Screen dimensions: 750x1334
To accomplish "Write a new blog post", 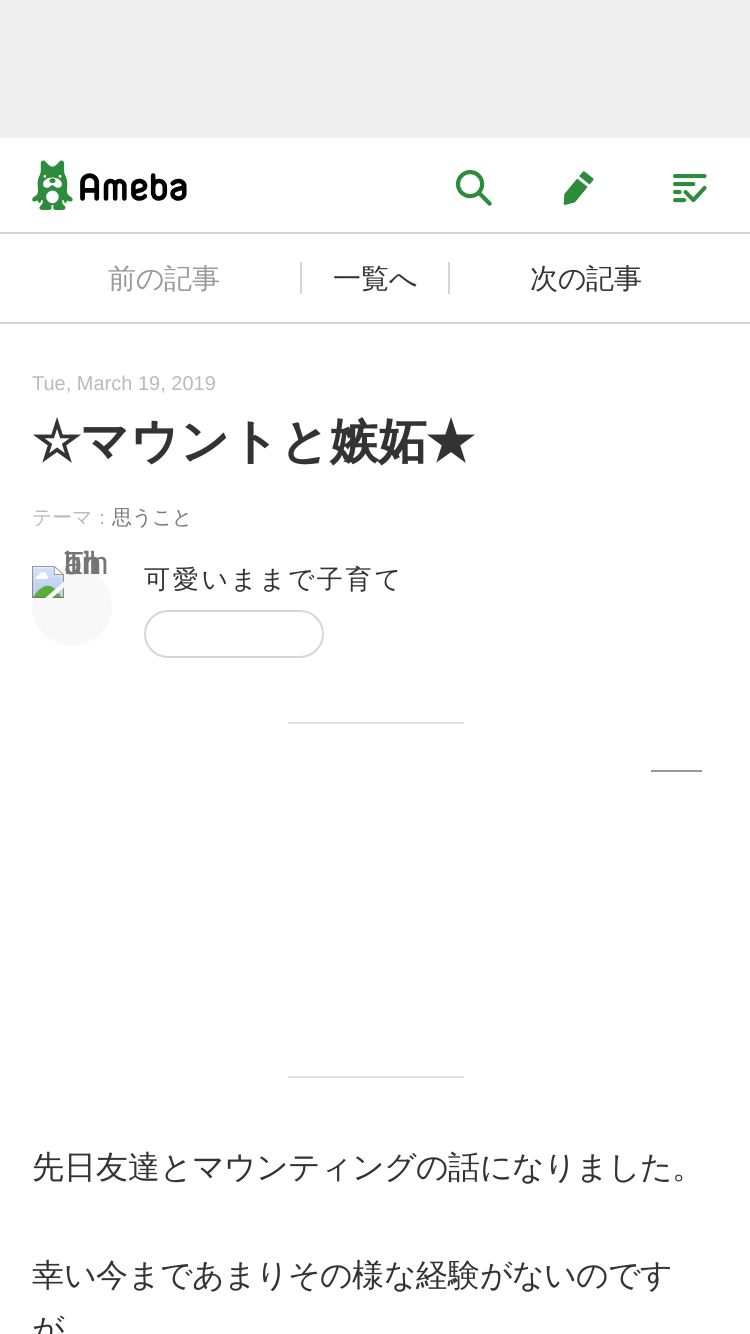I will coord(578,187).
